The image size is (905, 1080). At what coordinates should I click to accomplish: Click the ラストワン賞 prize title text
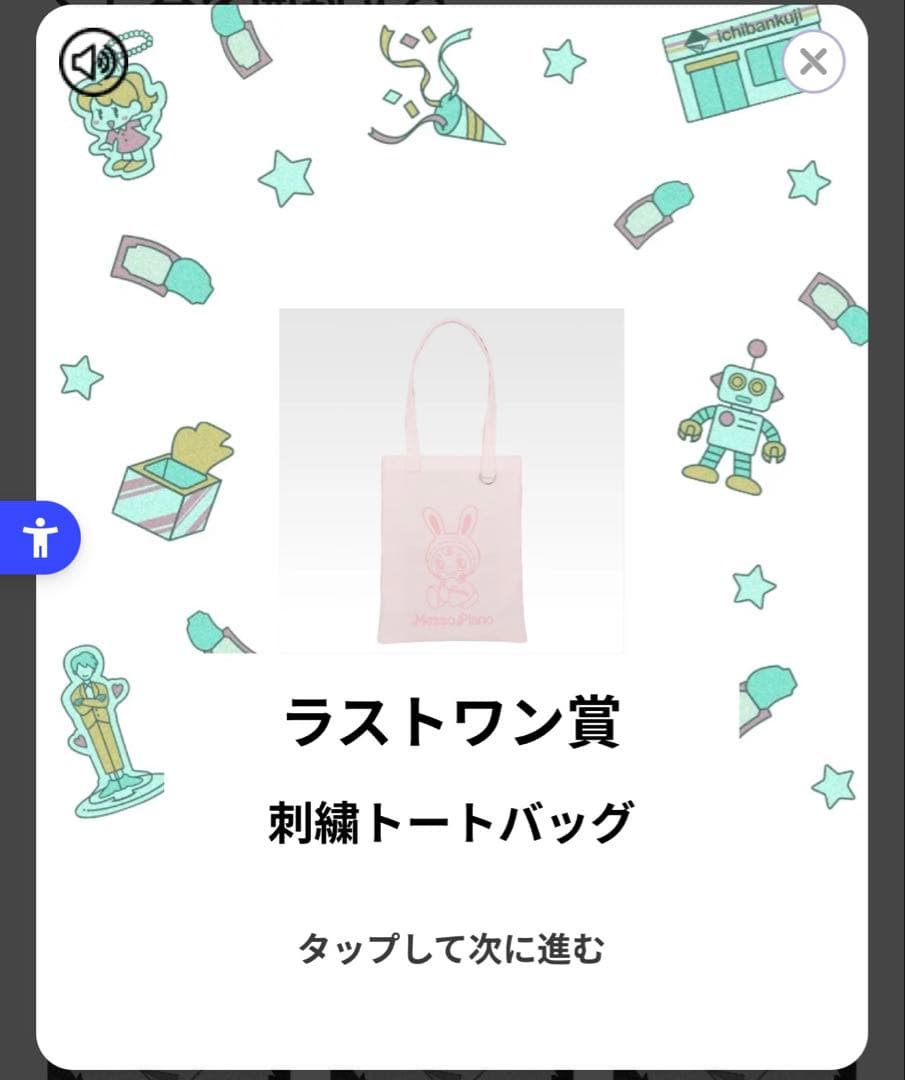click(x=452, y=718)
